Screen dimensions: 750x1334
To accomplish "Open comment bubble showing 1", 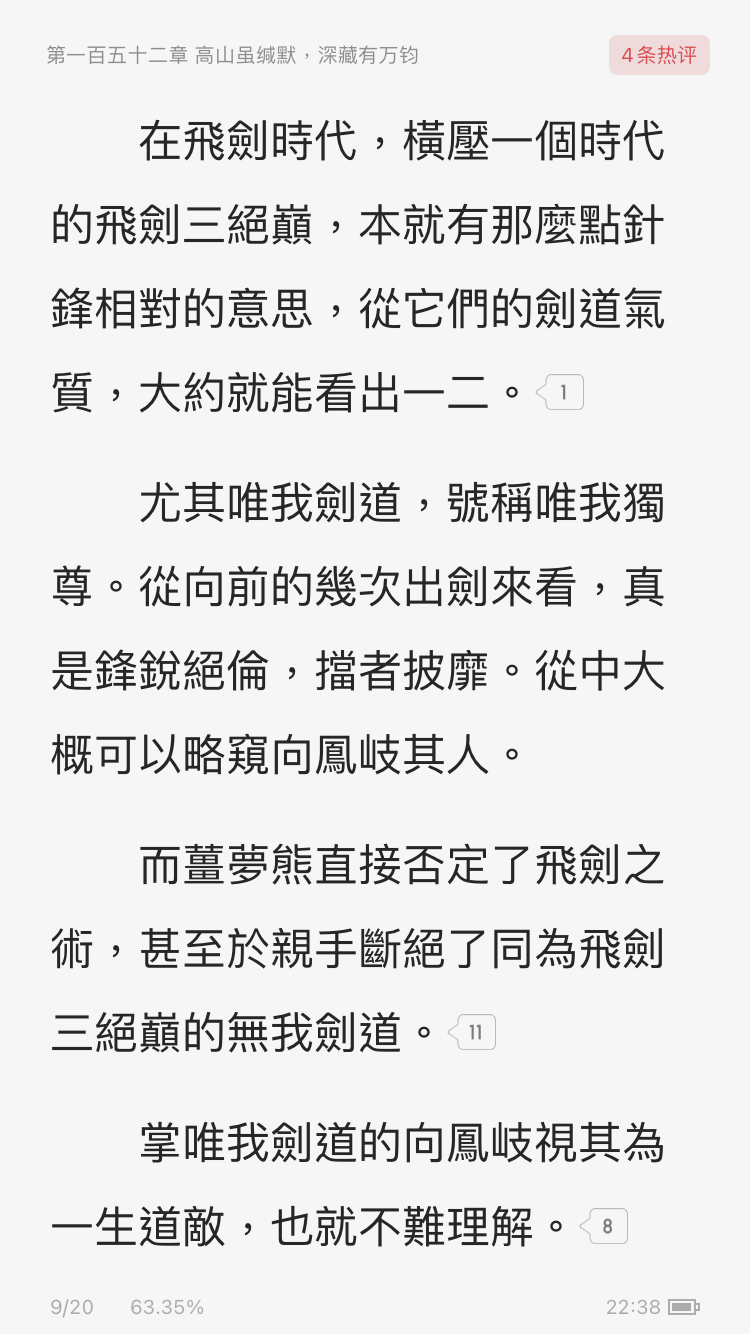I will point(560,392).
